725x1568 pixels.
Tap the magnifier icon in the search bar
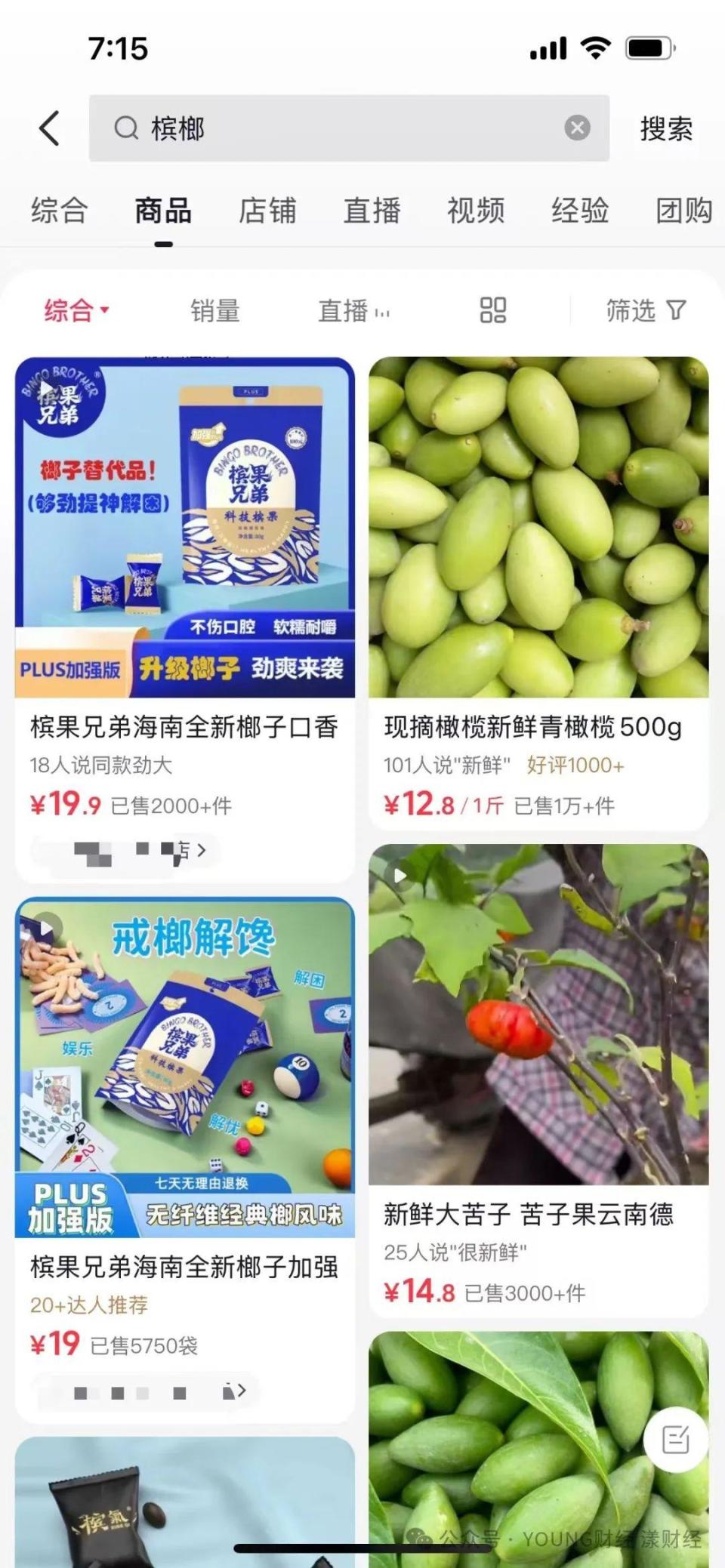pos(127,128)
